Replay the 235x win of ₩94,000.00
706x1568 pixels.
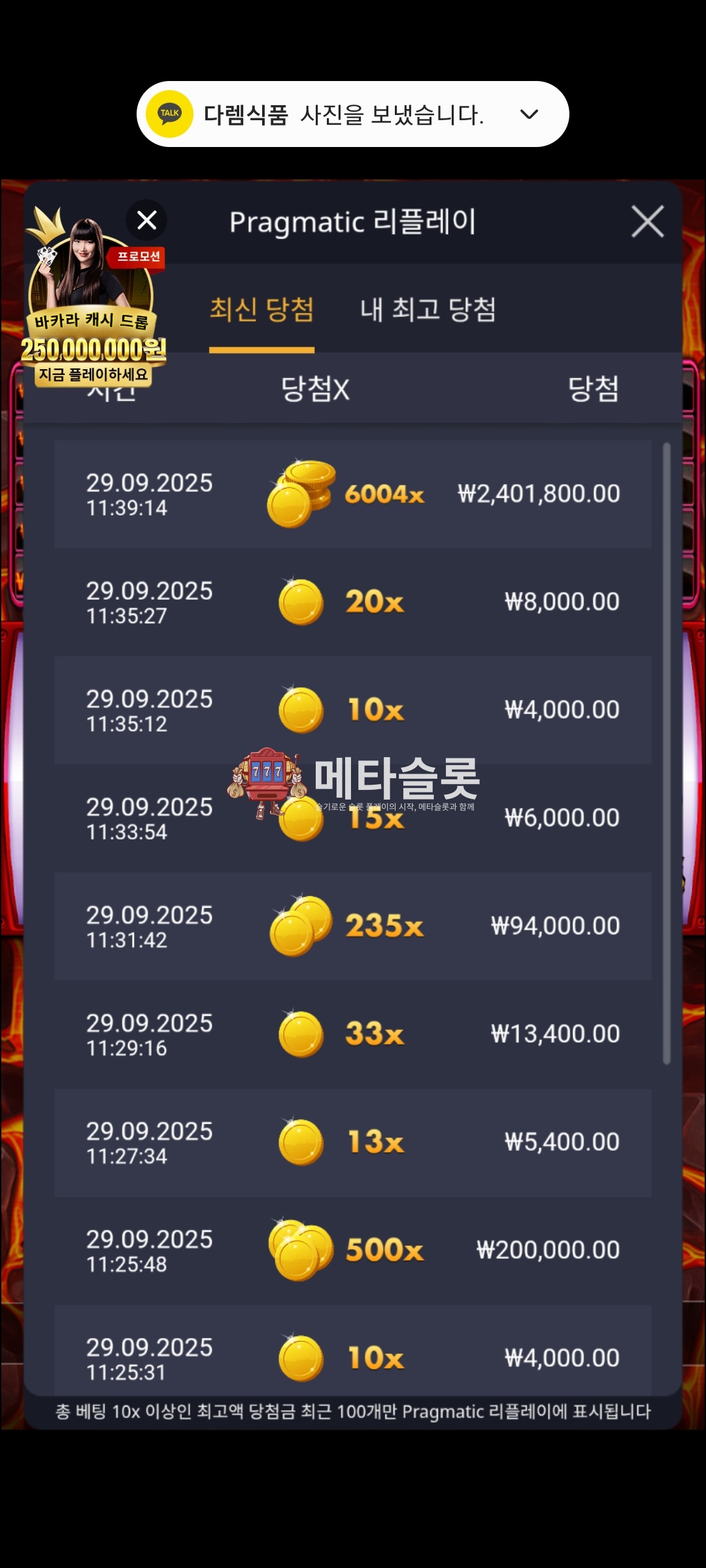point(353,926)
